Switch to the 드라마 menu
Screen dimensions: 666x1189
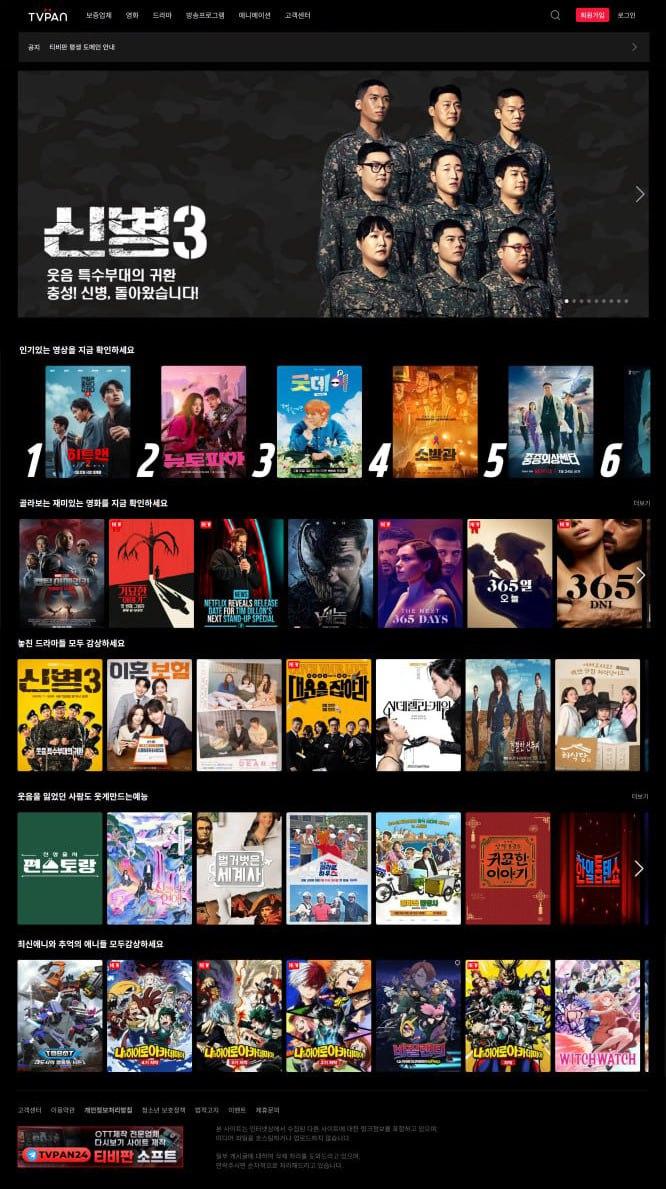click(x=162, y=15)
